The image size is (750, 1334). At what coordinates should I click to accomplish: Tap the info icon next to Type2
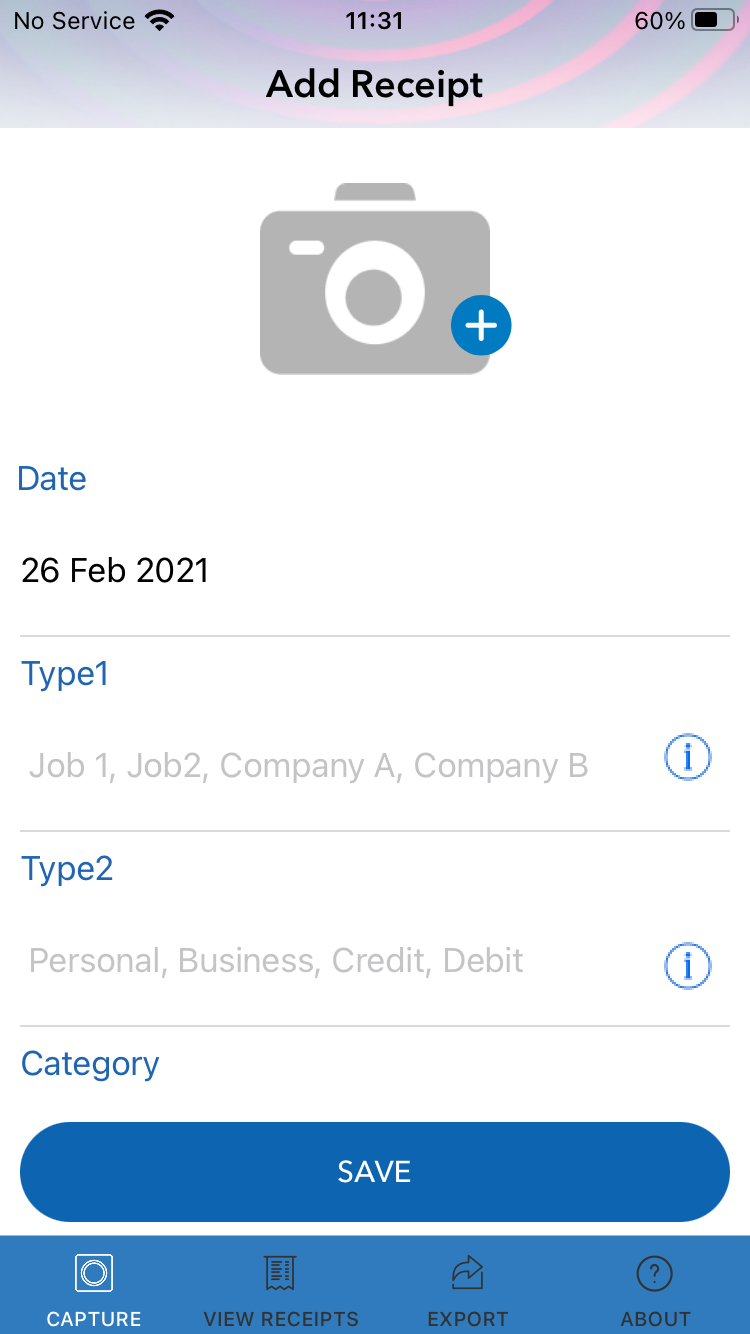click(687, 966)
